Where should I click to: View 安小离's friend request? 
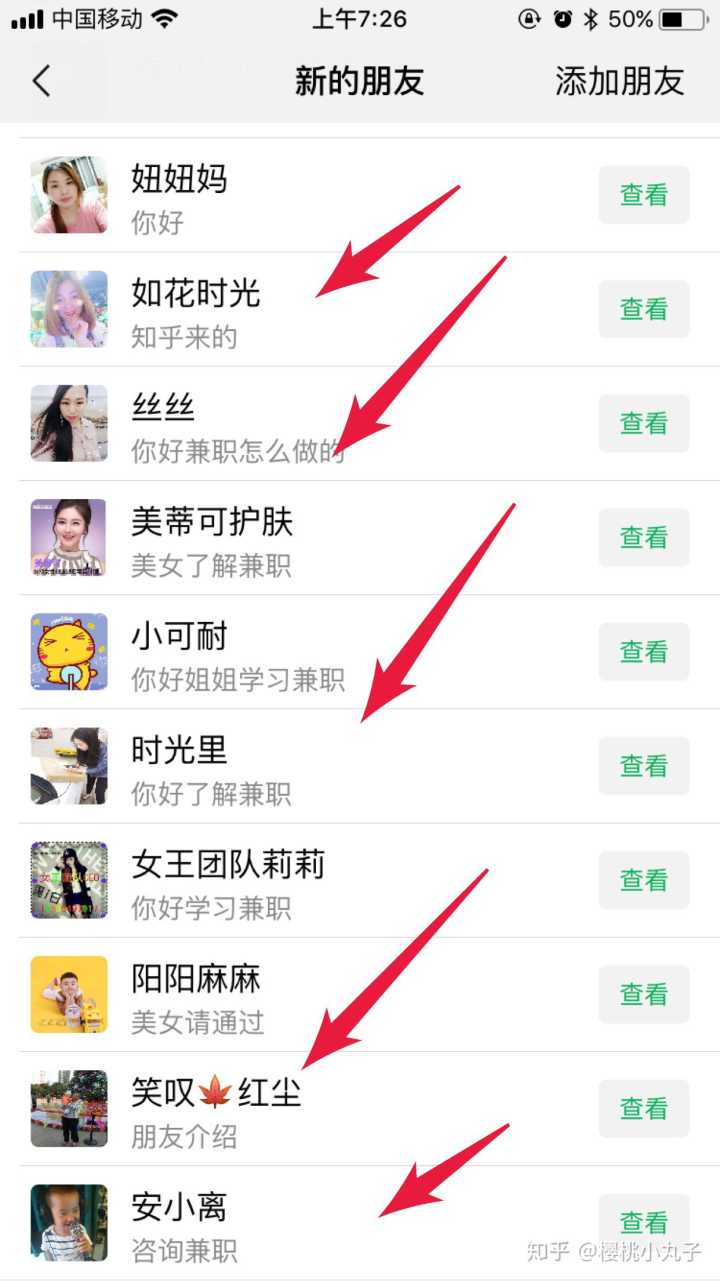pyautogui.click(x=643, y=1221)
